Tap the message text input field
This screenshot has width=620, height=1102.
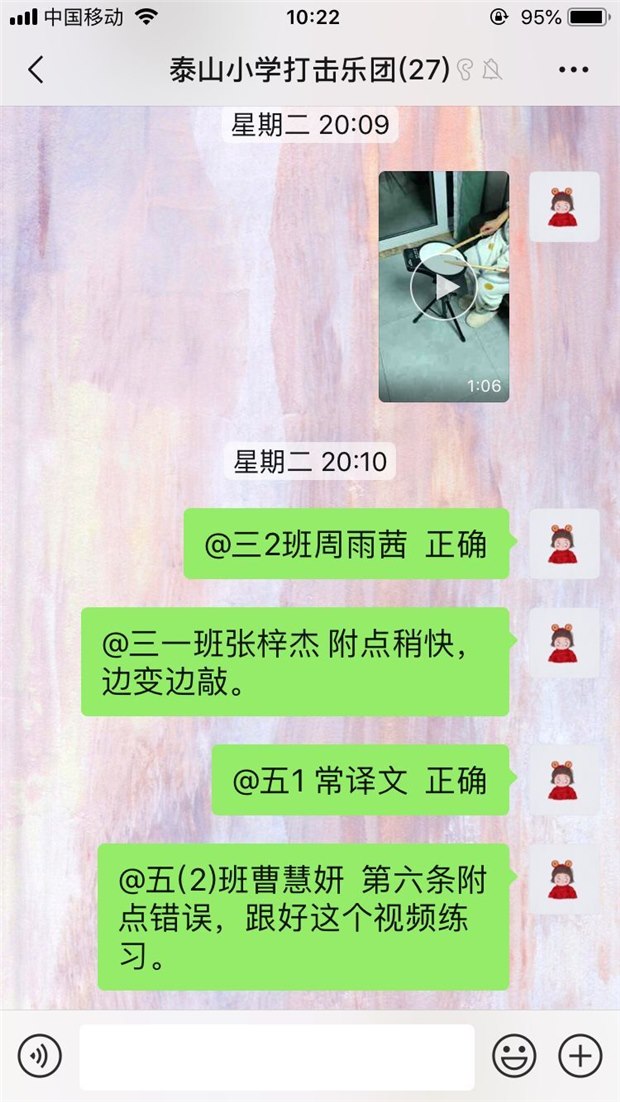tap(277, 1056)
